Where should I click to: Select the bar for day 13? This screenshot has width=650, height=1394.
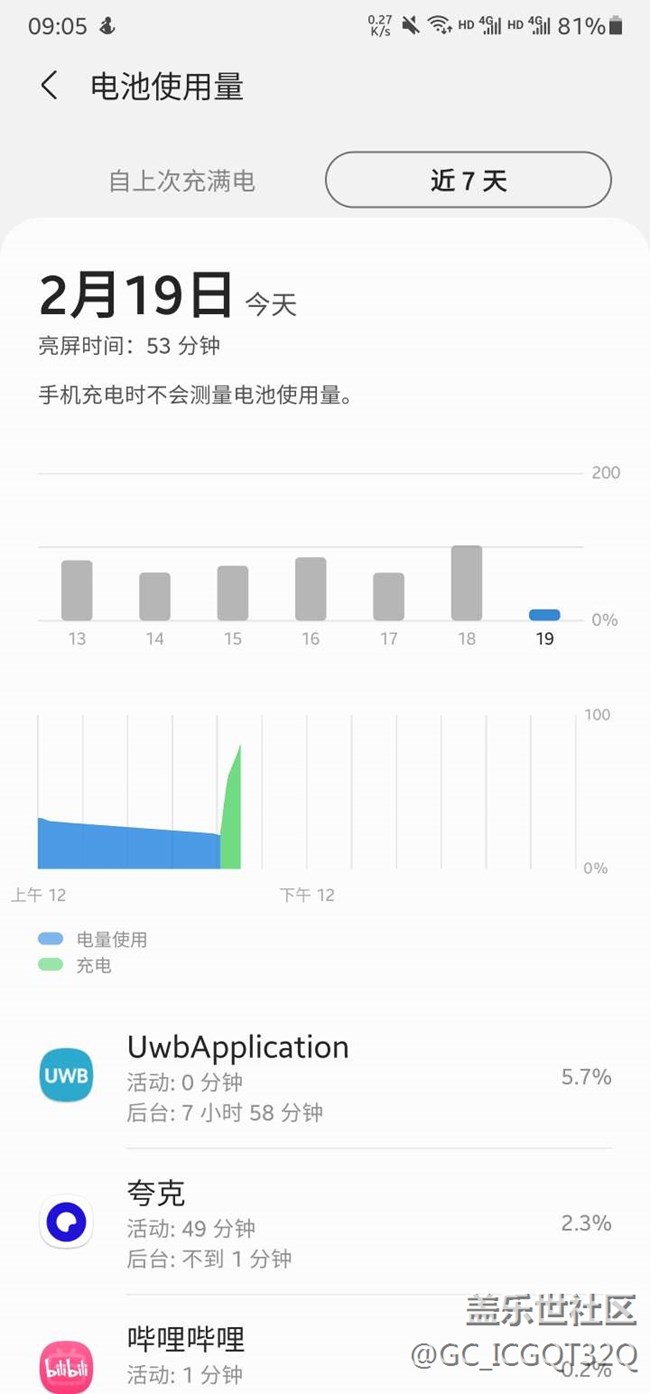(x=77, y=591)
